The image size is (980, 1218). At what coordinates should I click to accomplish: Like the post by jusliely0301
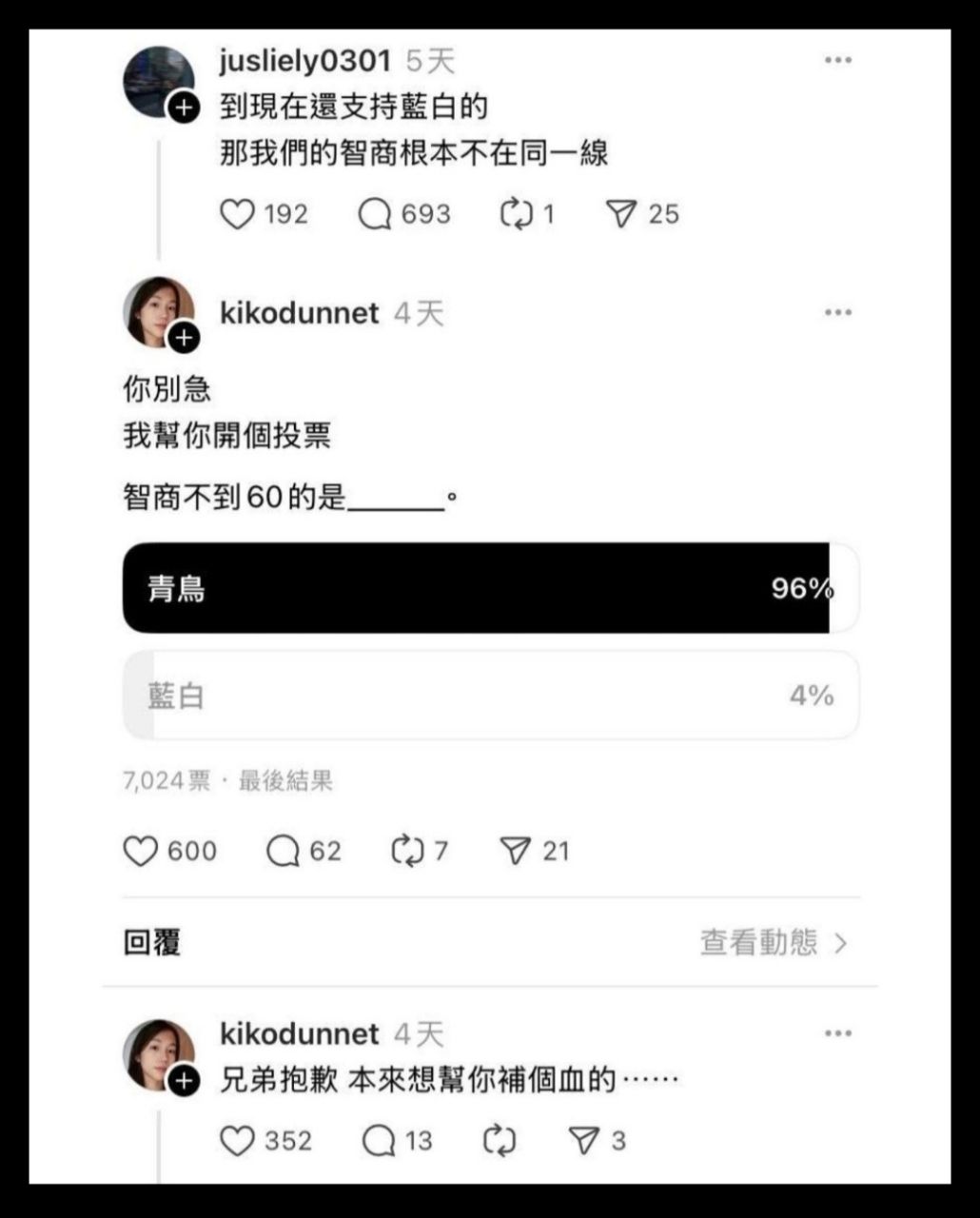238,214
